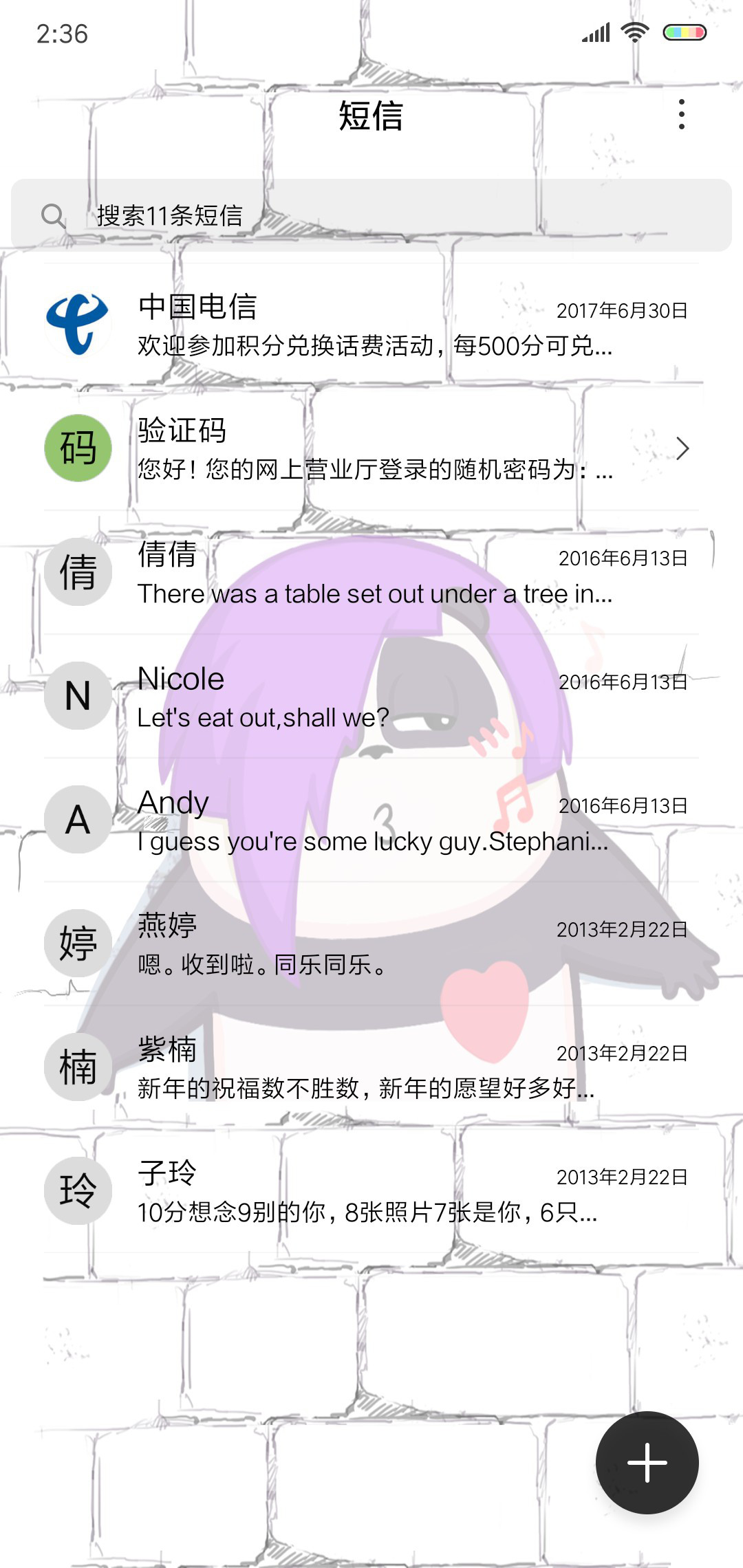This screenshot has height=1568, width=743.
Task: Open the 中国电信 message thread
Action: pyautogui.click(x=371, y=325)
